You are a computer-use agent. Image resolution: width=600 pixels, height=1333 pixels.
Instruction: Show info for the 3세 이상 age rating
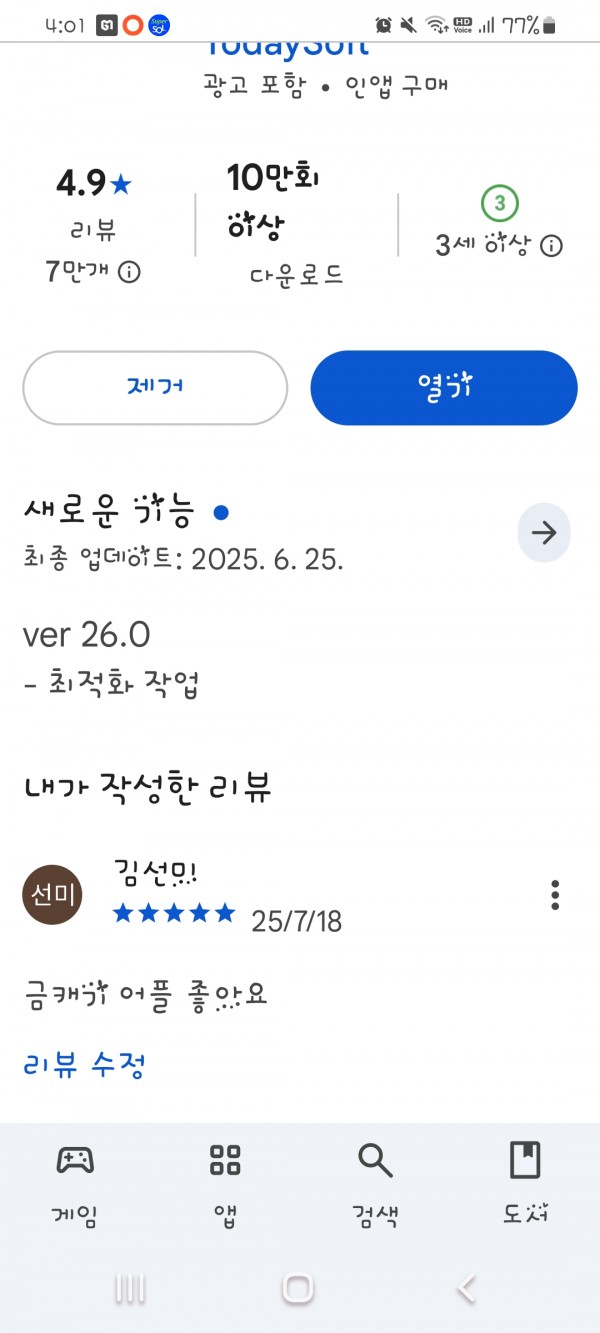(x=552, y=246)
